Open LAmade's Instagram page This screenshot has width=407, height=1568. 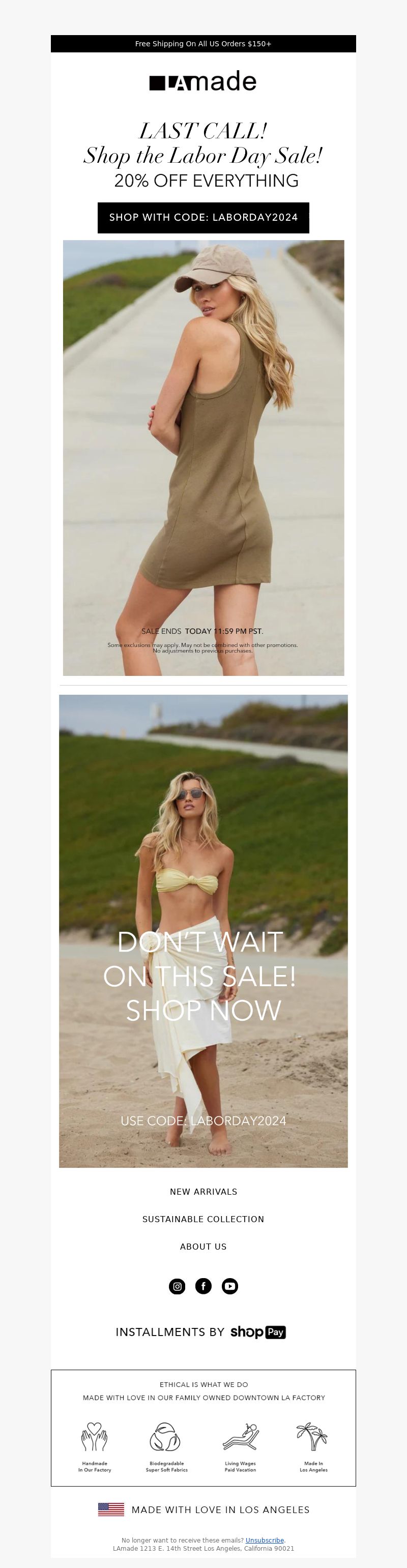click(x=177, y=1286)
